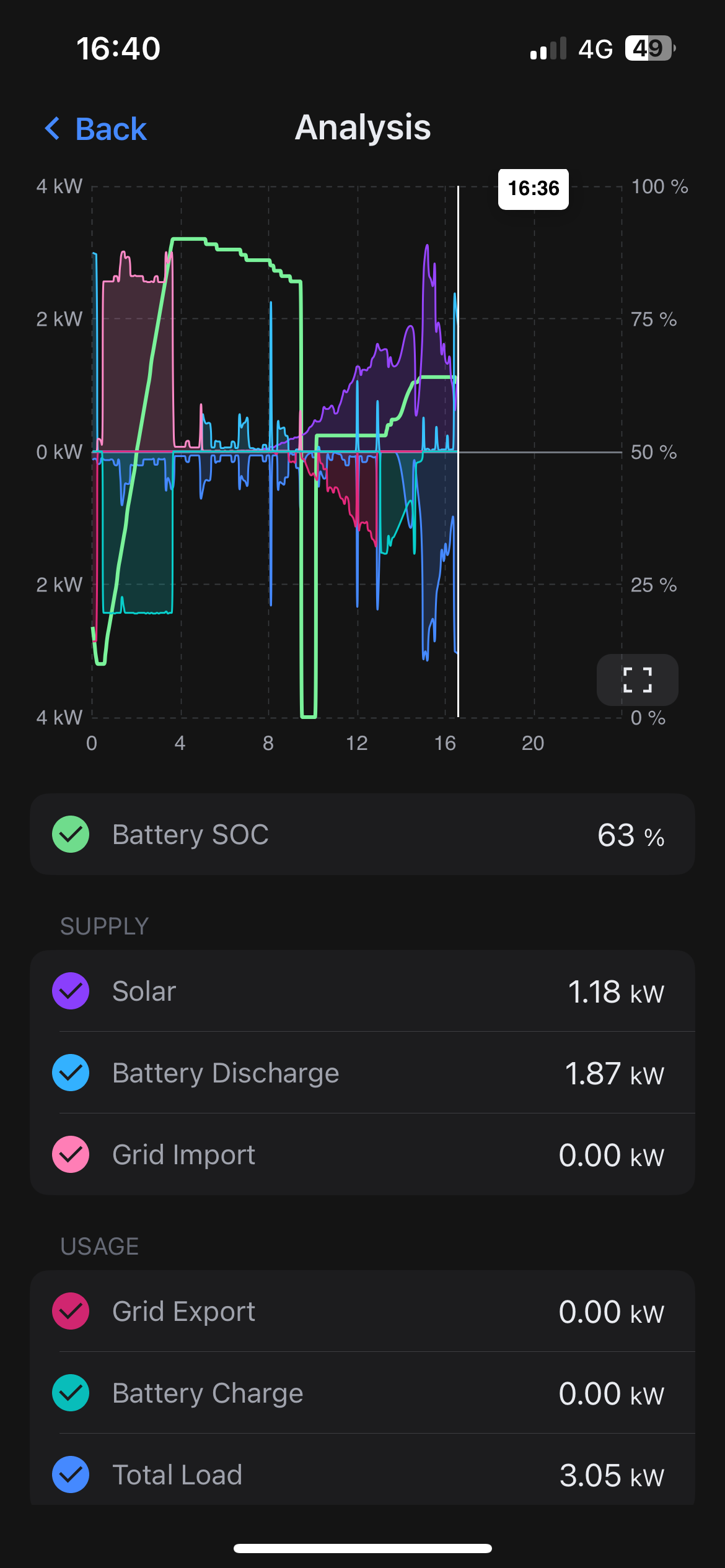Go back to the previous screen

pos(96,129)
